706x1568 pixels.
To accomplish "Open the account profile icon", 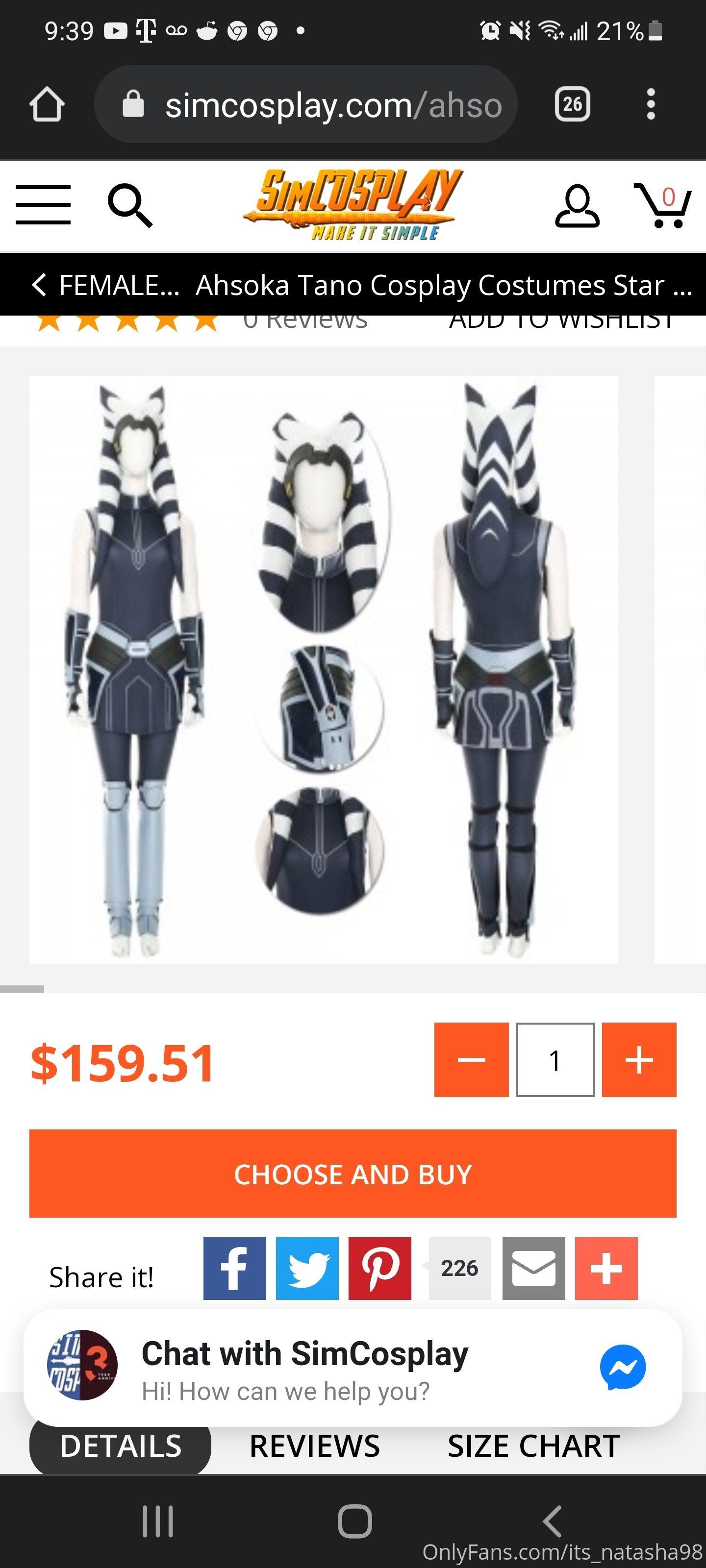I will (x=577, y=206).
